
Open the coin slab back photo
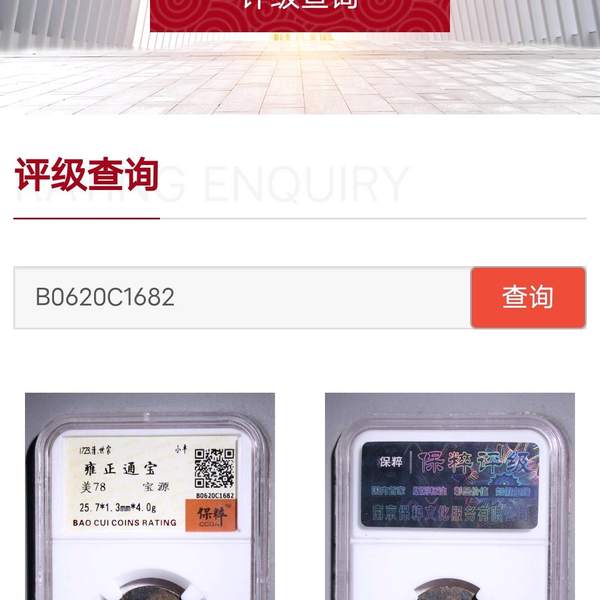(x=449, y=497)
